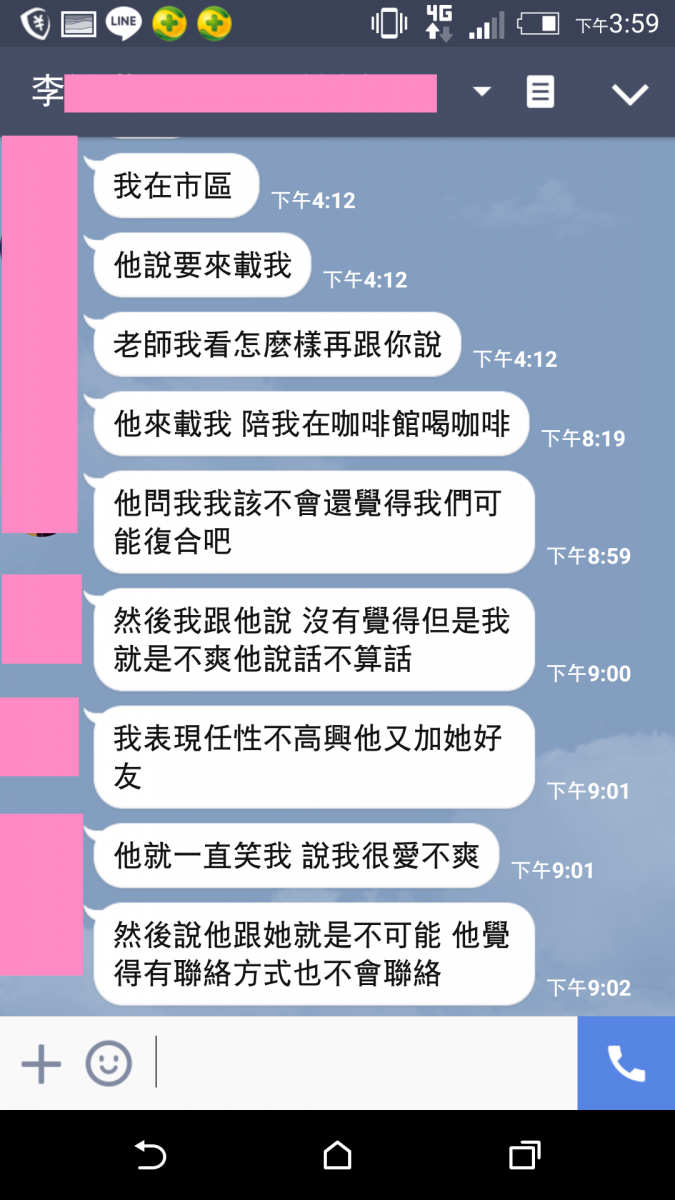Viewport: 675px width, 1200px height.
Task: Open the chat name dropdown arrow
Action: [482, 92]
